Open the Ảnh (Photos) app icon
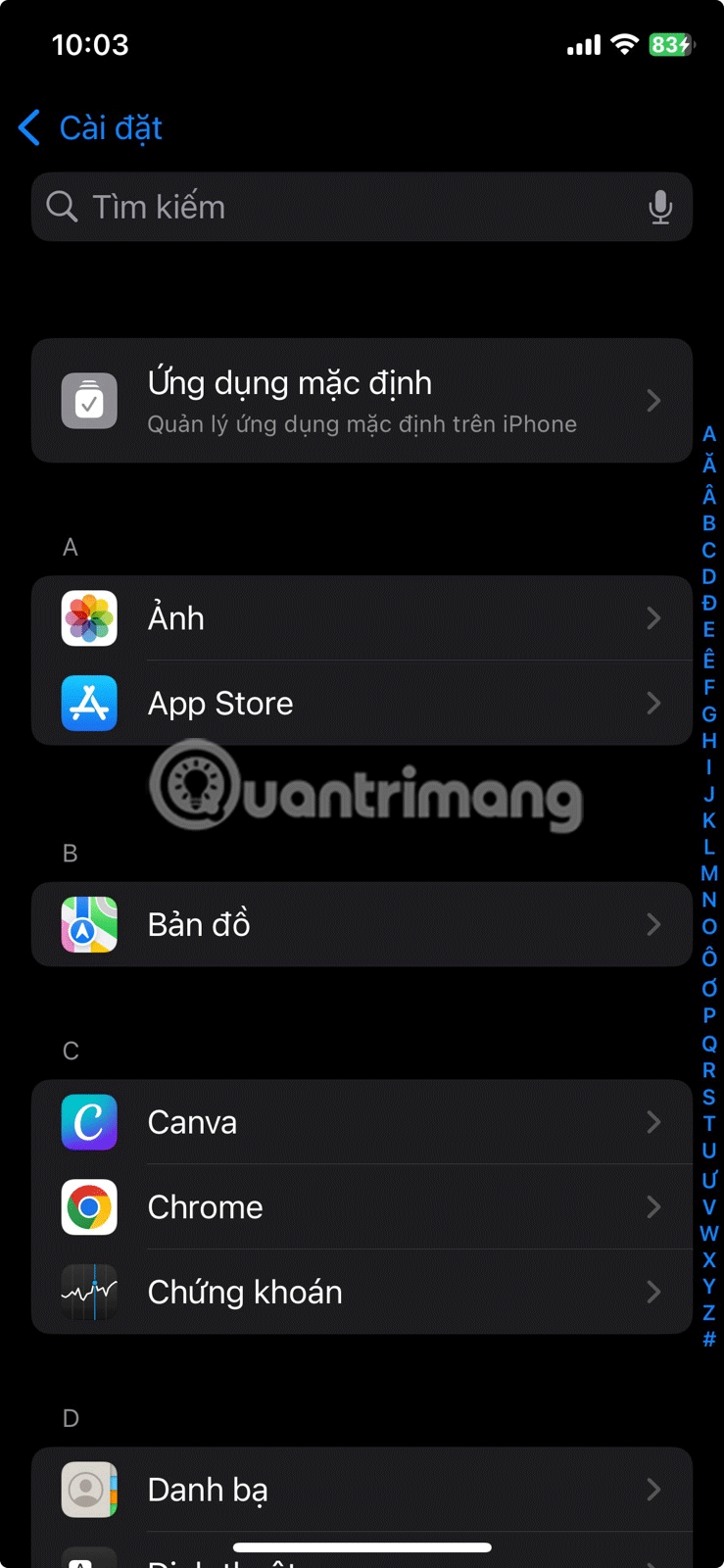The height and width of the screenshot is (1568, 724). pos(89,618)
